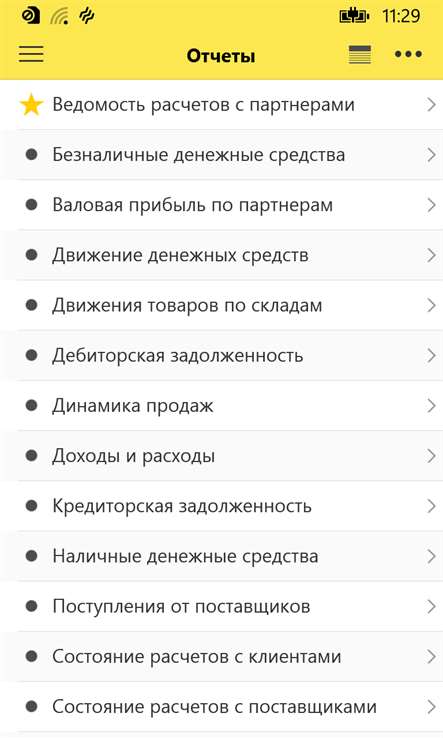The image size is (443, 738).
Task: View Кредиторская задолженность report
Action: click(x=221, y=506)
